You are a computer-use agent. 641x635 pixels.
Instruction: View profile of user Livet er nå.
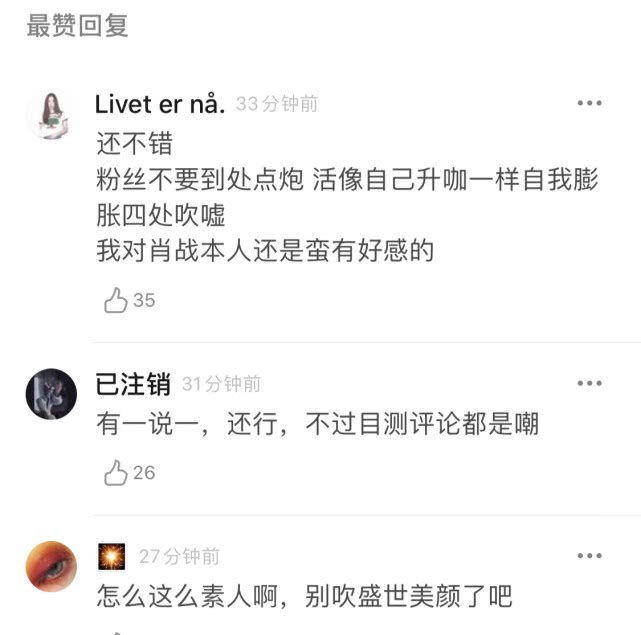pyautogui.click(x=160, y=104)
